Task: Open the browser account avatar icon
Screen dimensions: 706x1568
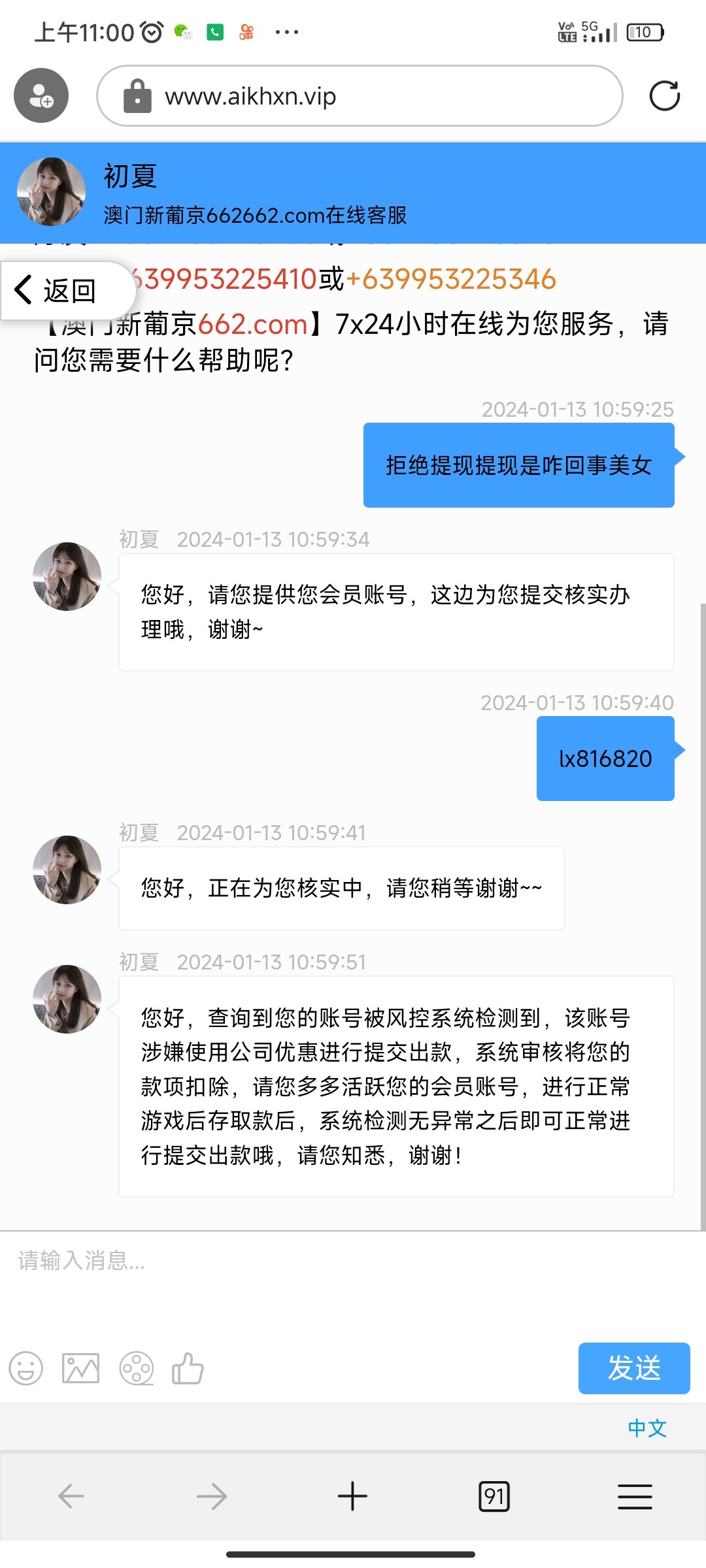Action: pos(41,96)
